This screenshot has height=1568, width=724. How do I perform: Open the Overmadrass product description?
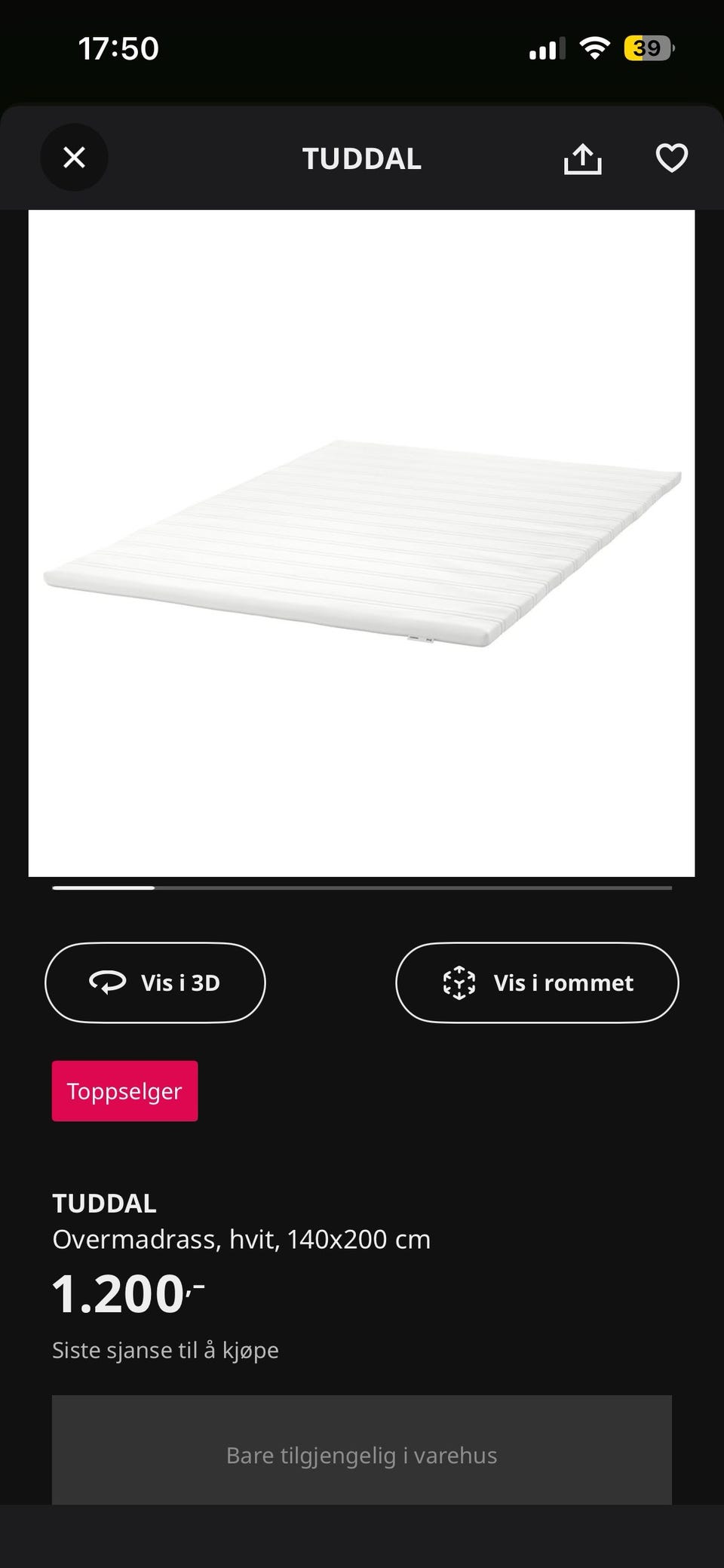pos(241,1238)
